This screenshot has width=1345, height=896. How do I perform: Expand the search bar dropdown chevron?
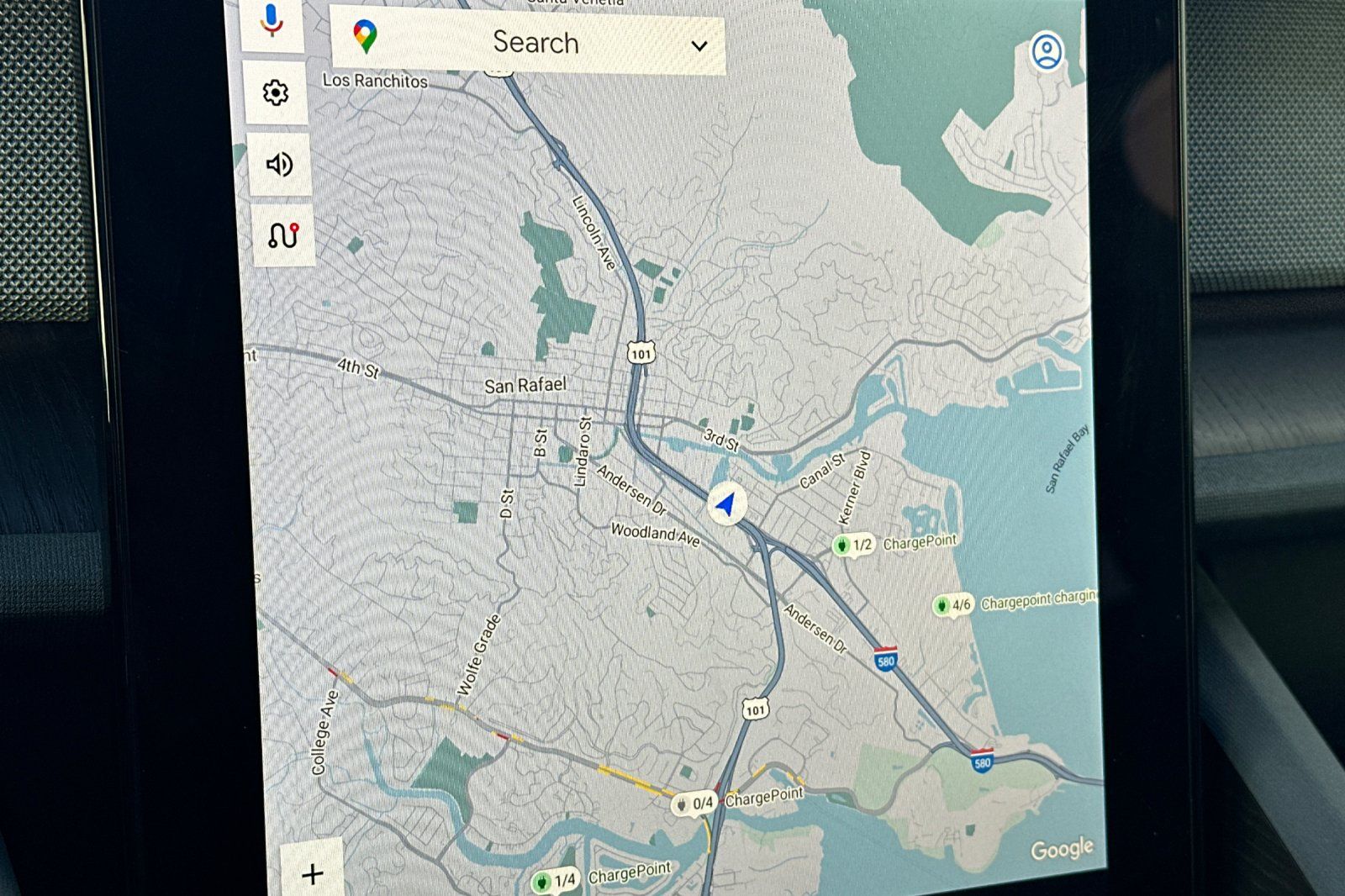699,45
